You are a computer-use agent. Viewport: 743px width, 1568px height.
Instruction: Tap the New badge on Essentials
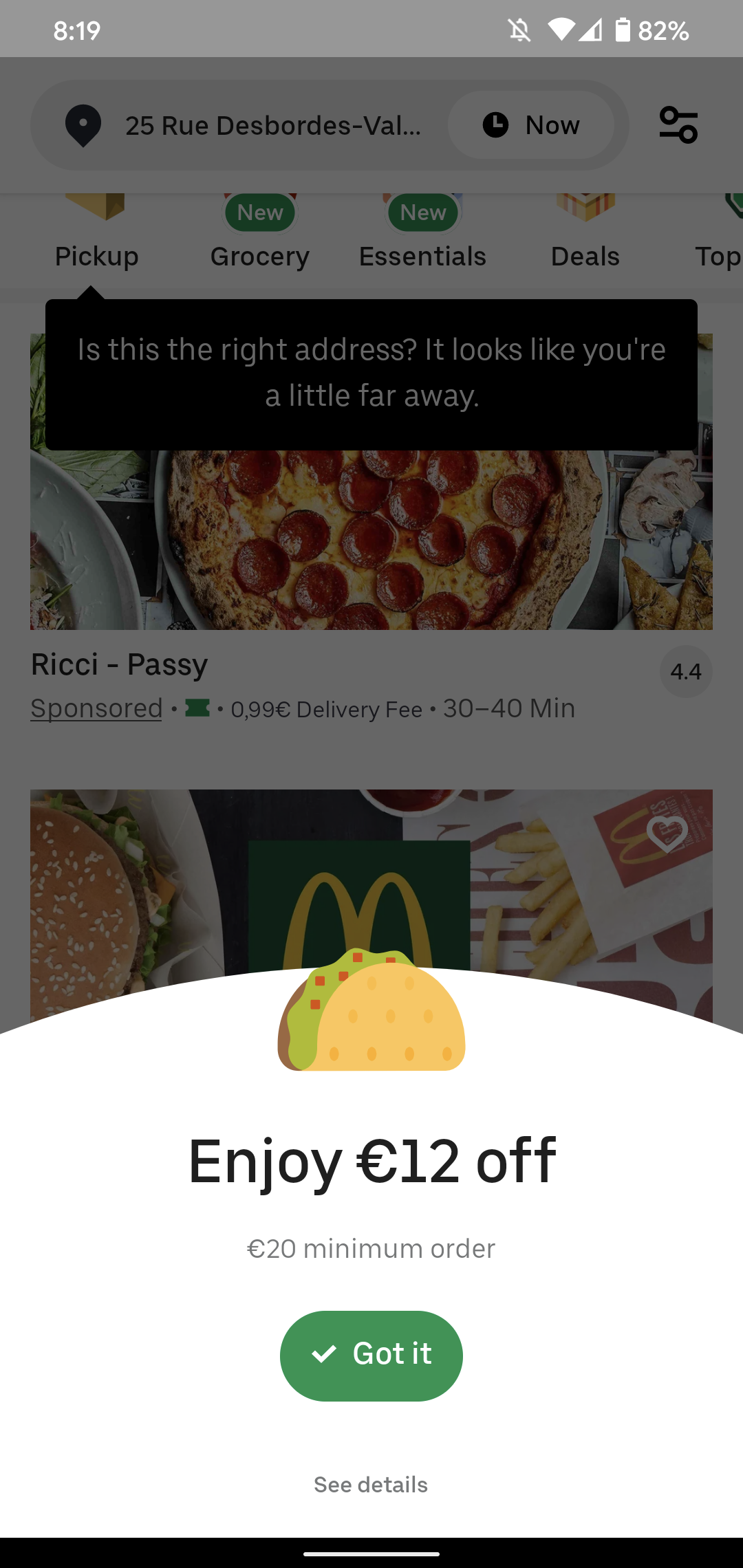click(x=422, y=212)
